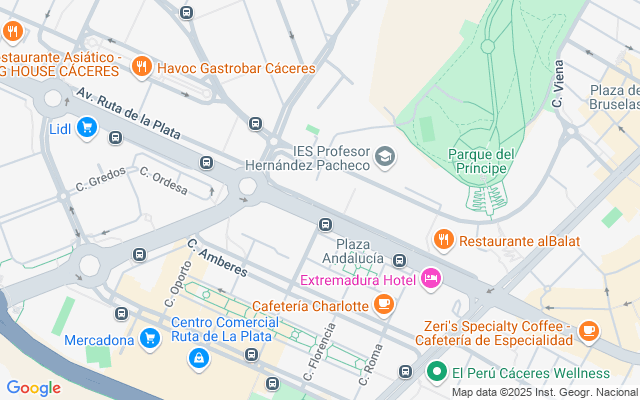Tap the IES Profesor Hernández Pacheco marker

pos(385,158)
